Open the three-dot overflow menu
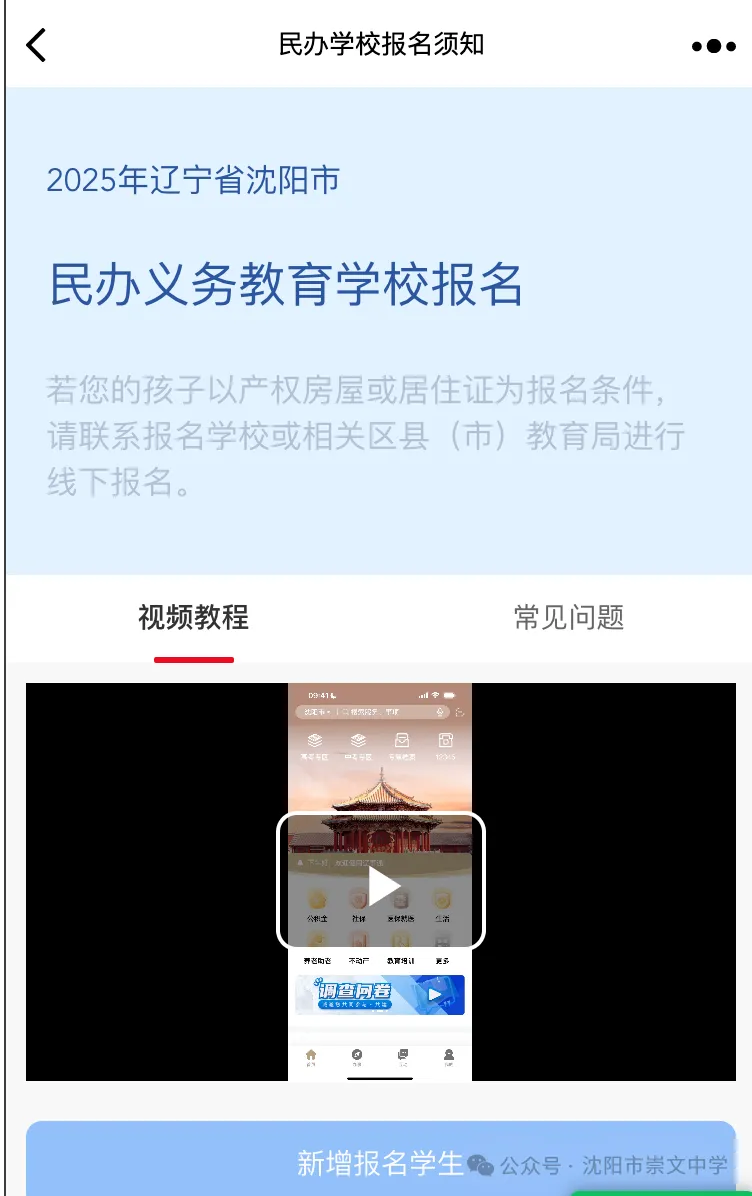 713,46
